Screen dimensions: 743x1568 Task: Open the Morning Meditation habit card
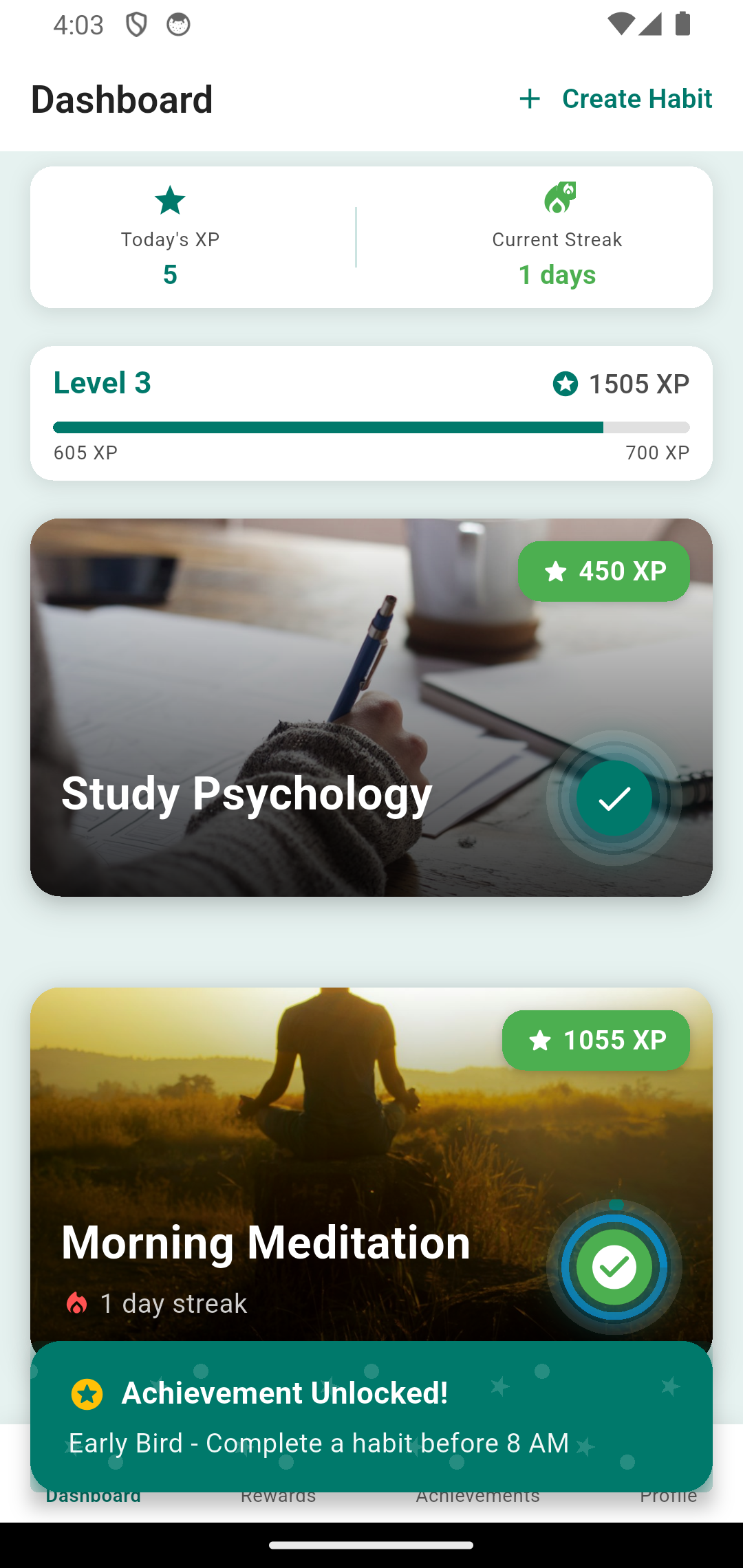click(275, 1135)
